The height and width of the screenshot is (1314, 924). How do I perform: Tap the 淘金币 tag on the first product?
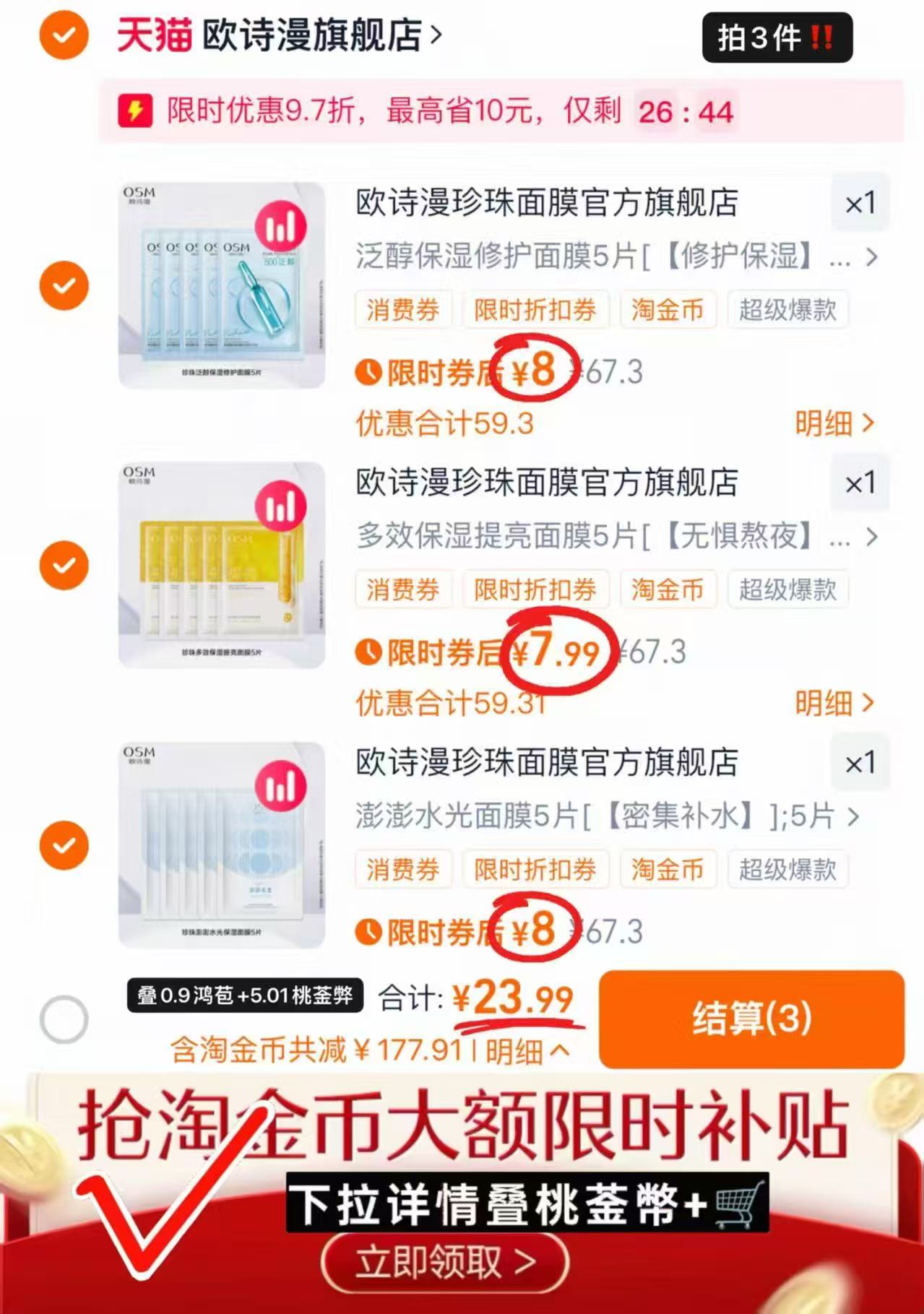click(668, 310)
